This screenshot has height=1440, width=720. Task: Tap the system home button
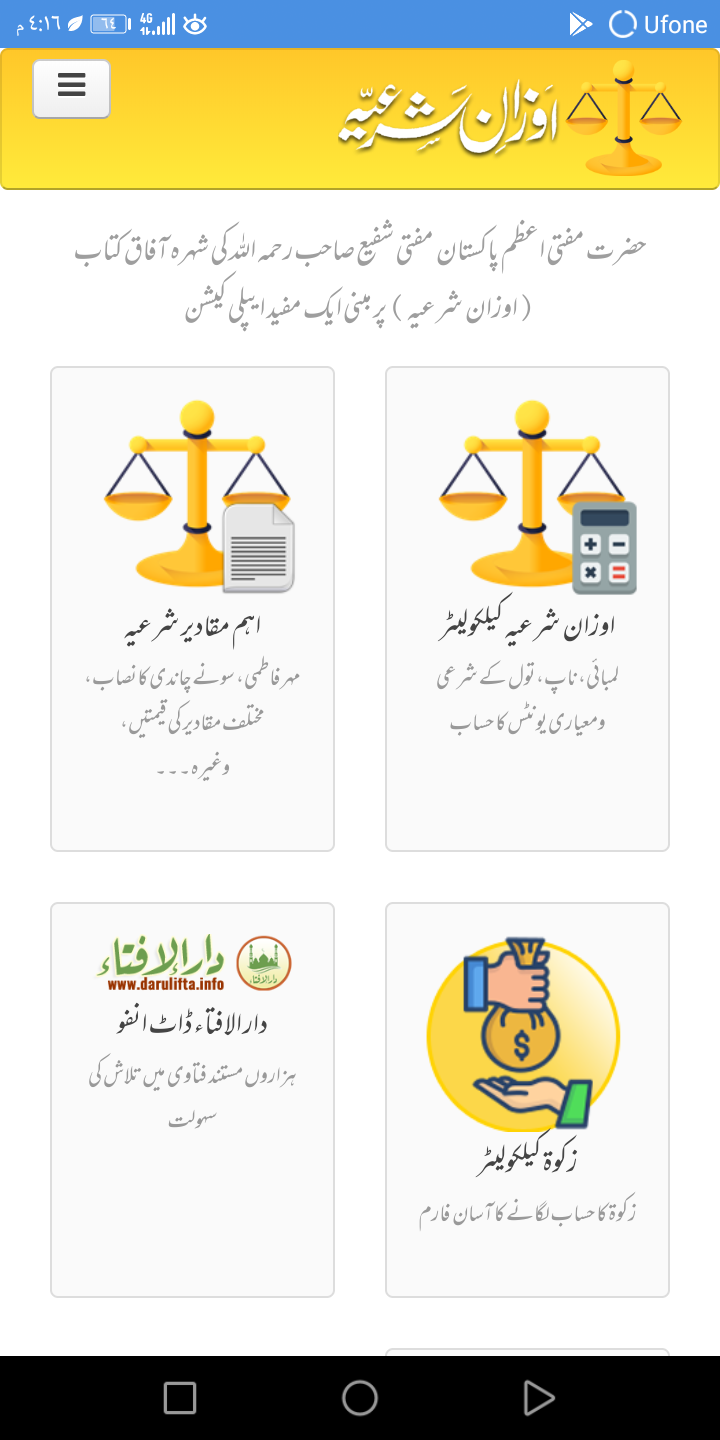tap(360, 1397)
